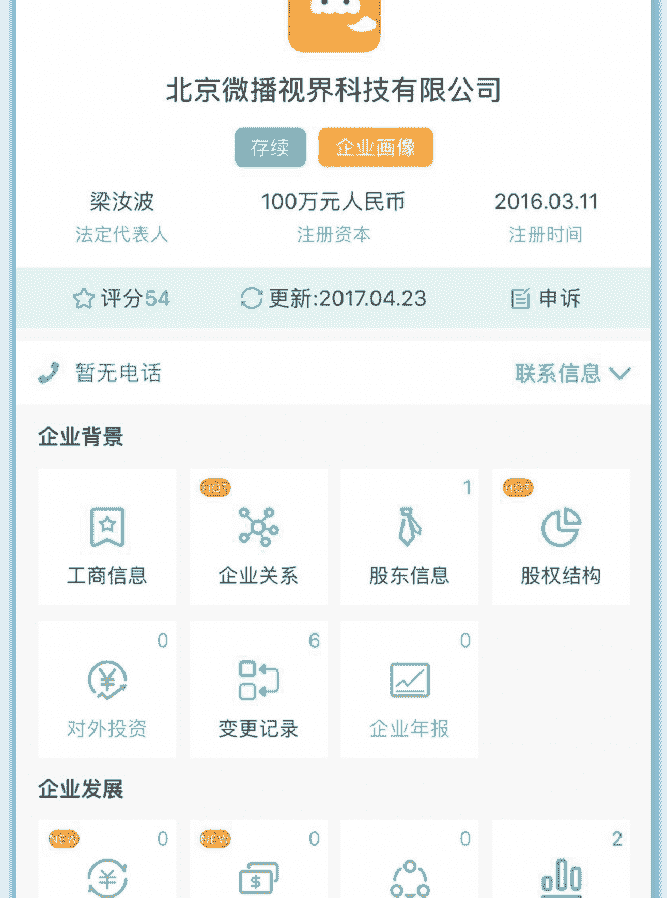Tap the 存续 status chip
Image resolution: width=667 pixels, height=898 pixels.
tap(270, 148)
